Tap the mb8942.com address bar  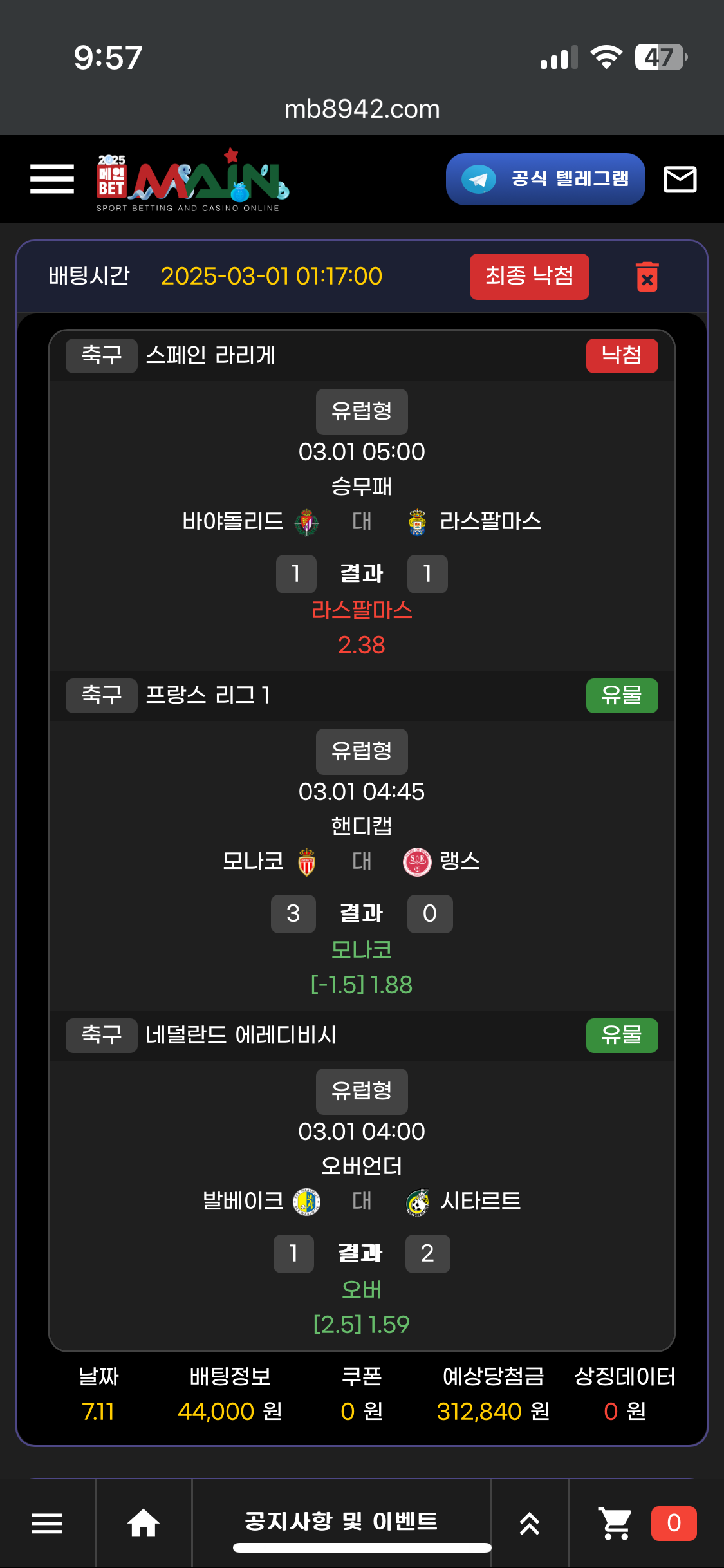[362, 109]
